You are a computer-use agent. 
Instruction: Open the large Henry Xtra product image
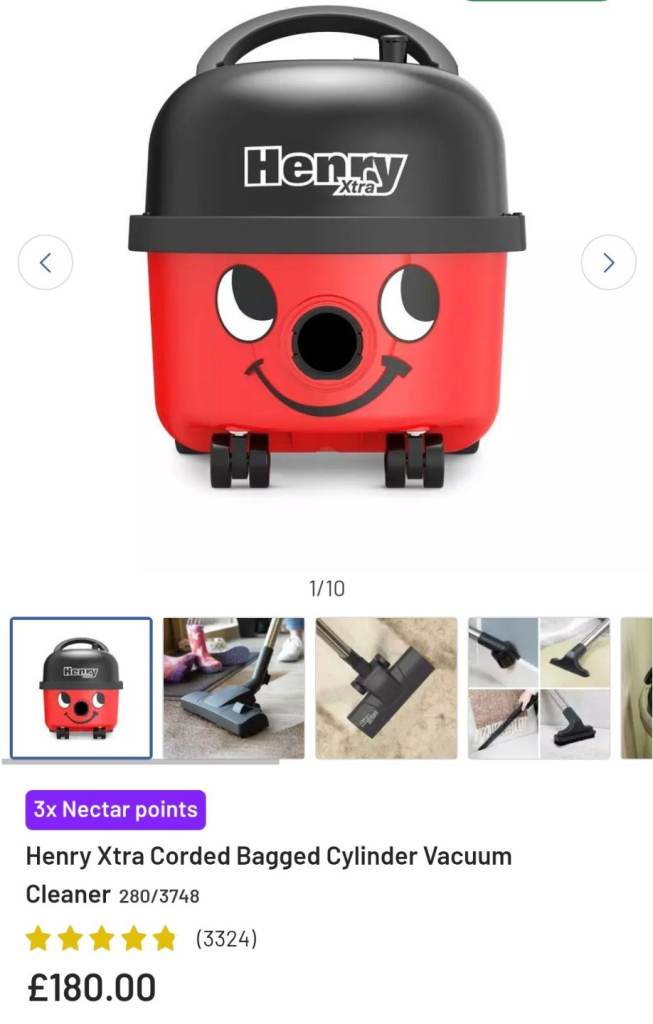click(x=327, y=260)
